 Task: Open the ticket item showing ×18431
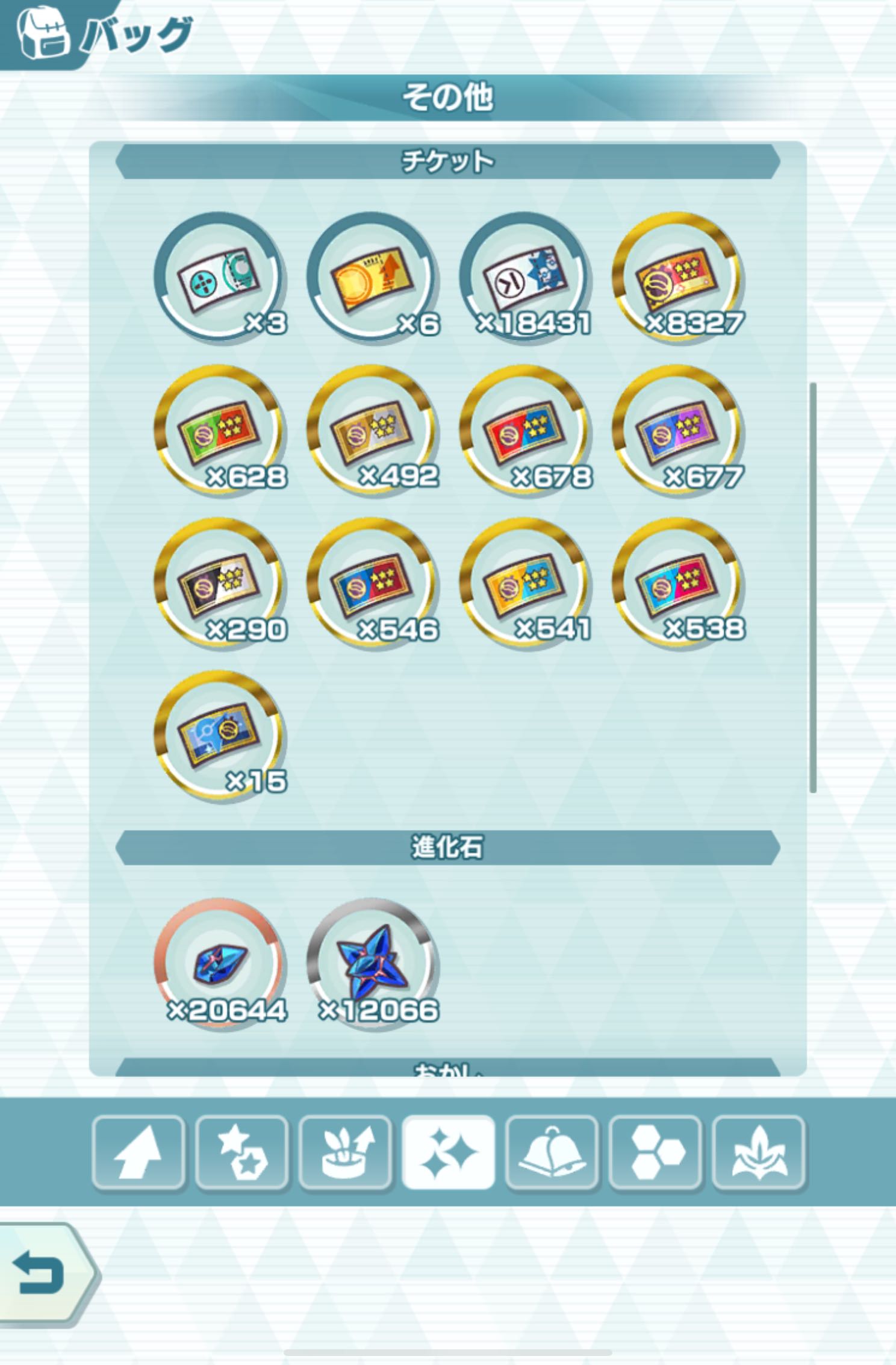click(x=524, y=279)
